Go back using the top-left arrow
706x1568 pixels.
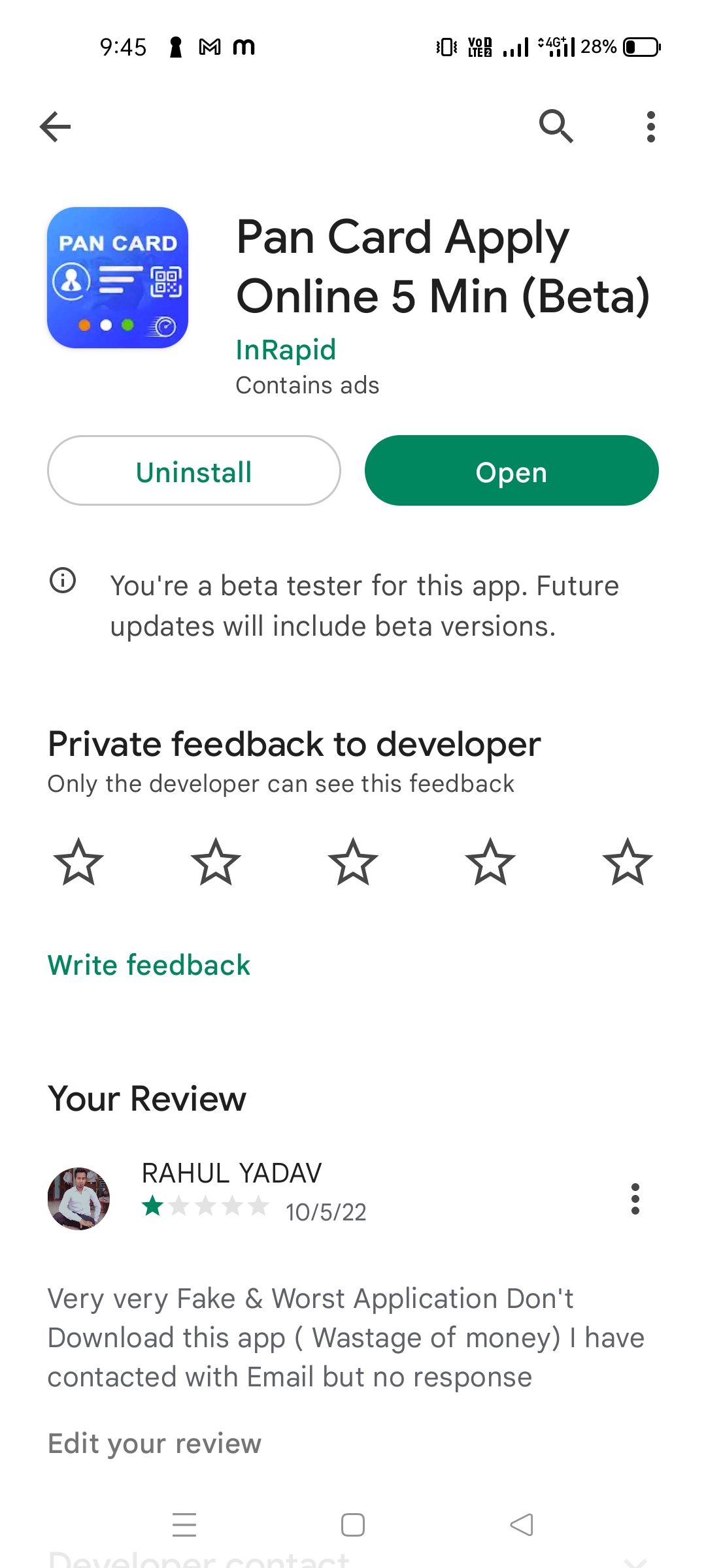coord(55,127)
